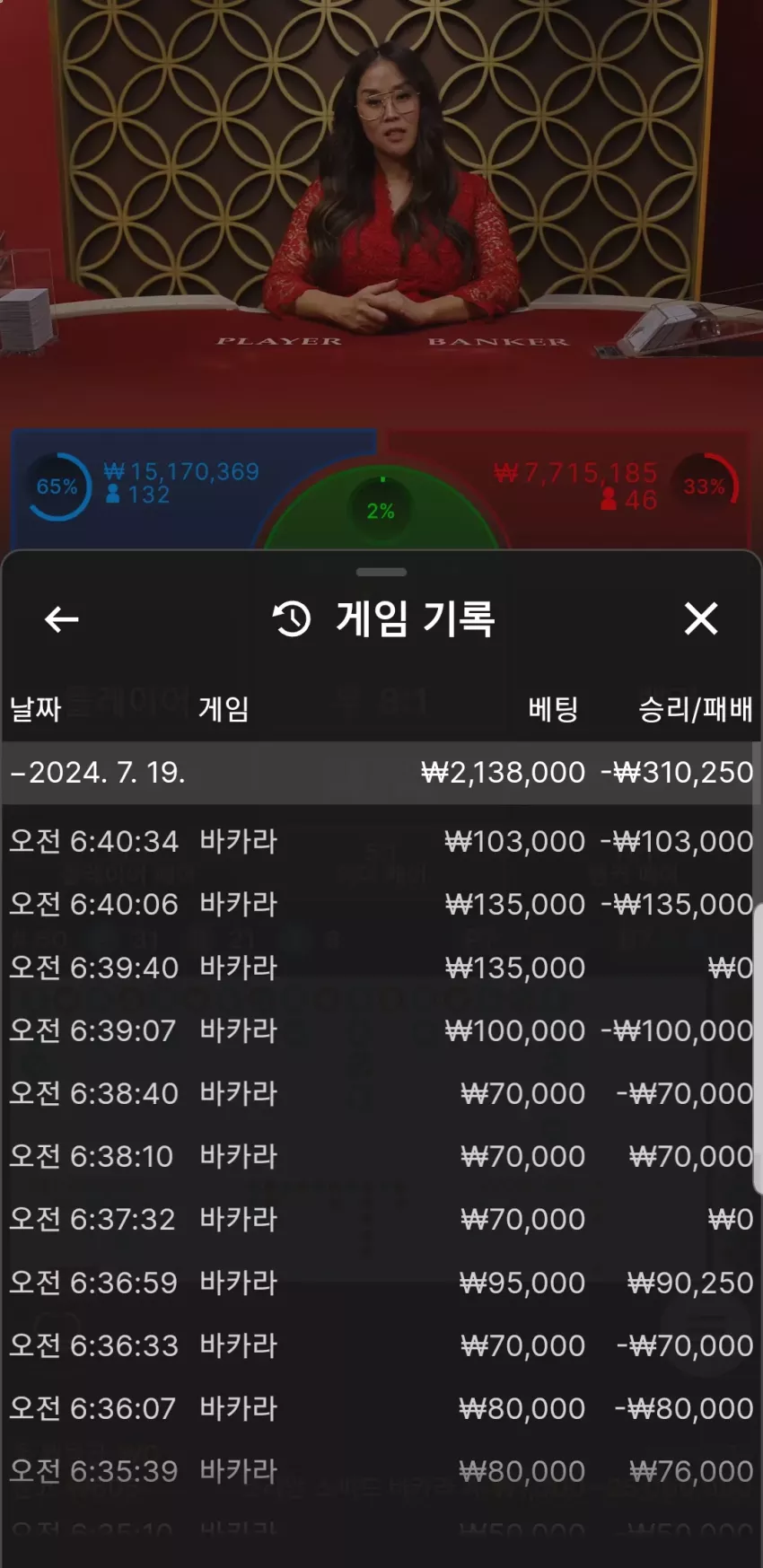763x1568 pixels.
Task: Open the 오전 6:37:32 바카라 entry
Action: coord(381,1219)
